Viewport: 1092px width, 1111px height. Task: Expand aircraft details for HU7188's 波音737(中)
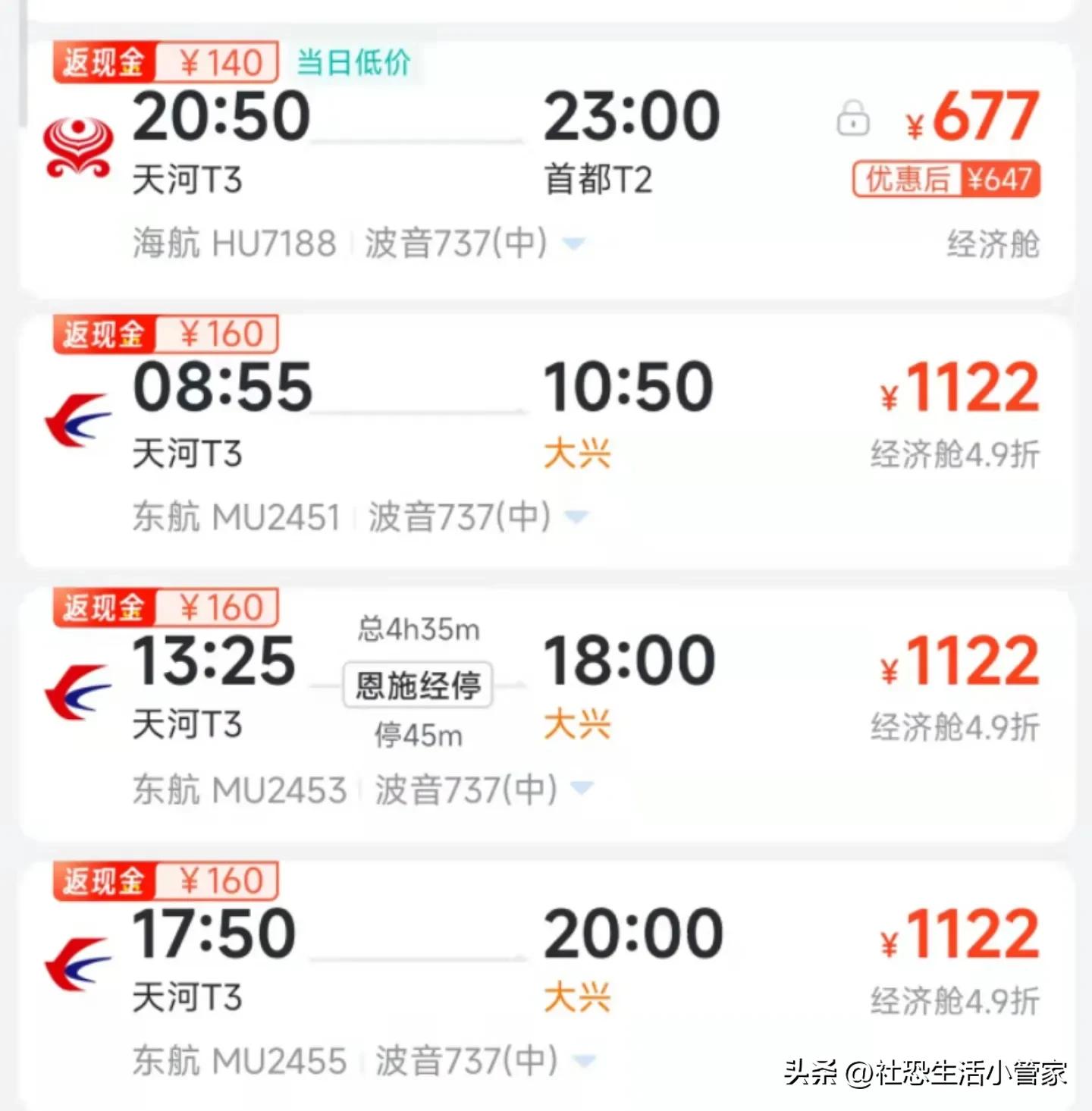pos(575,243)
